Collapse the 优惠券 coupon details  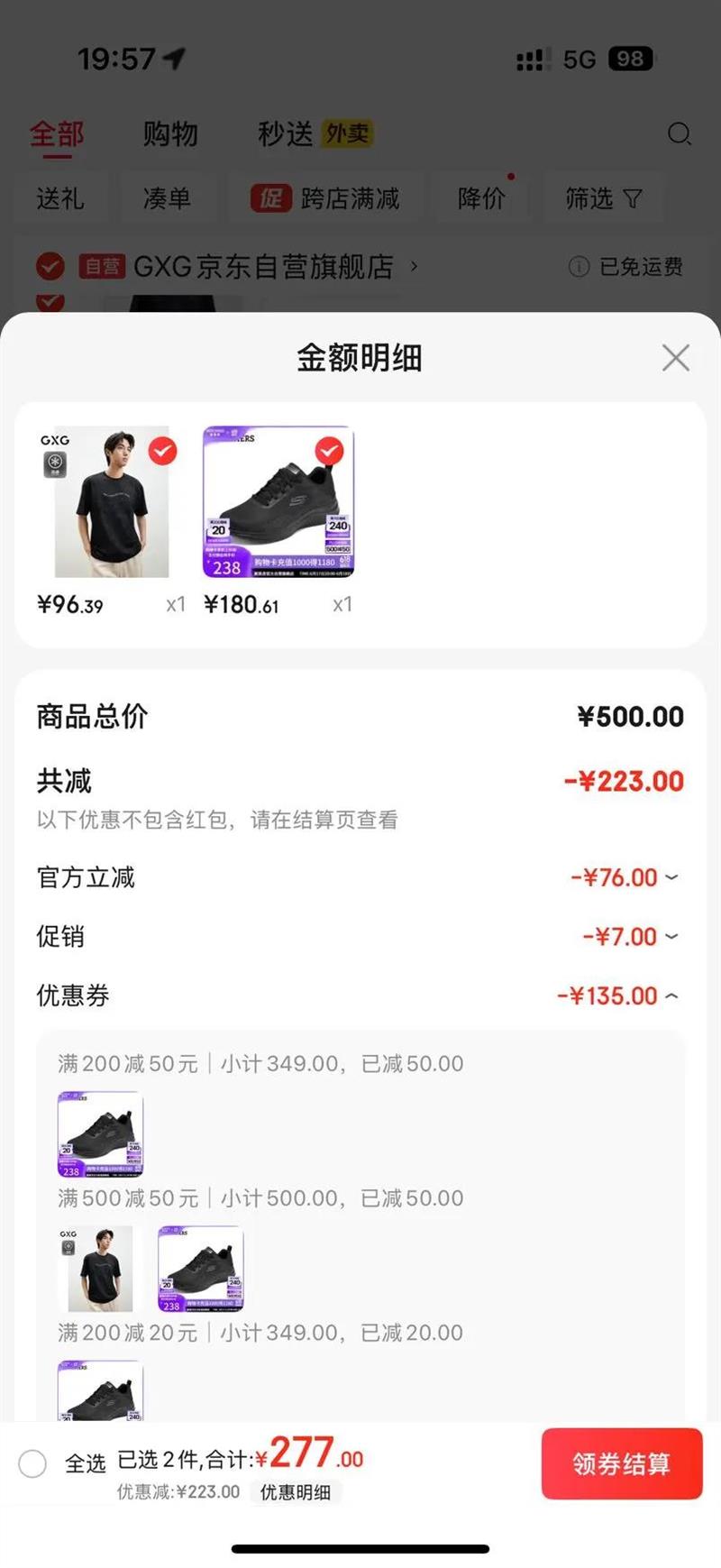point(671,996)
